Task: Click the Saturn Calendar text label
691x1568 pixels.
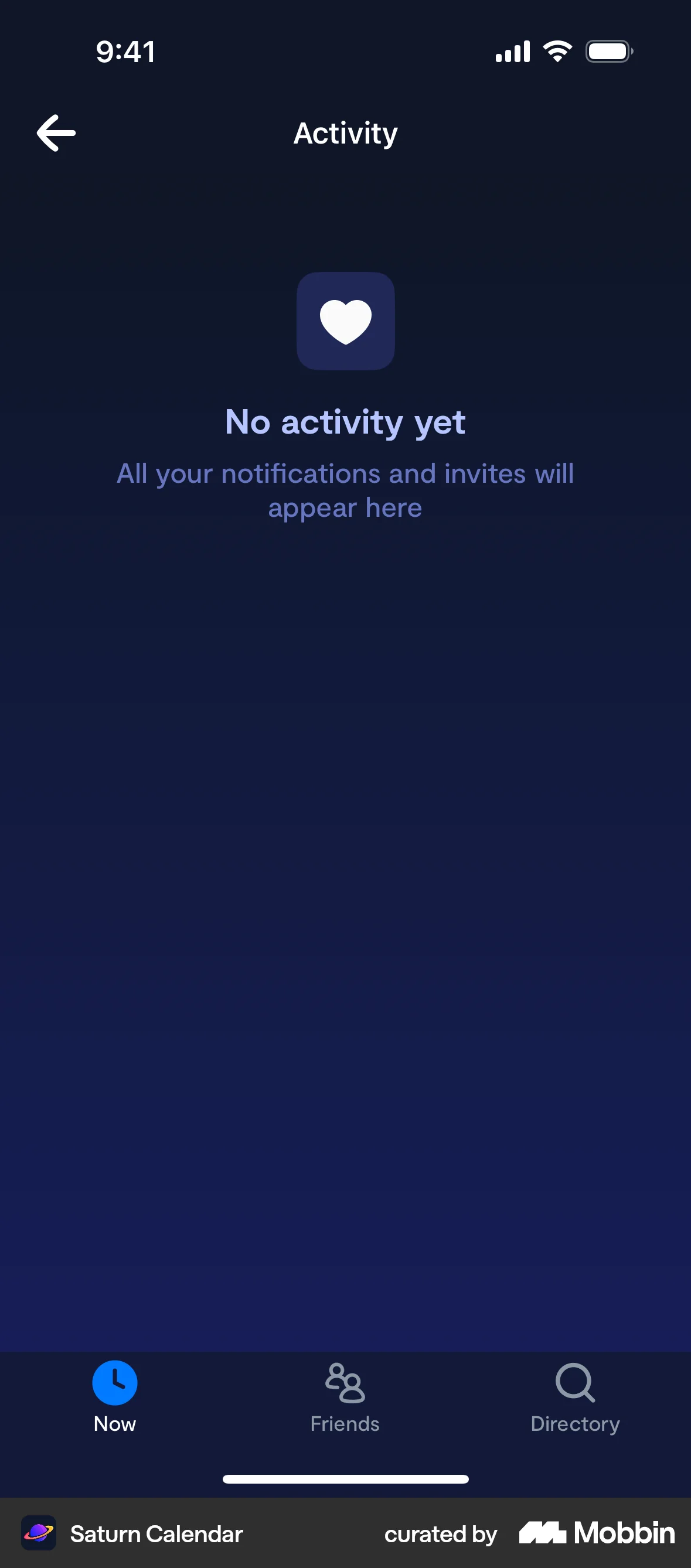Action: [x=156, y=1534]
